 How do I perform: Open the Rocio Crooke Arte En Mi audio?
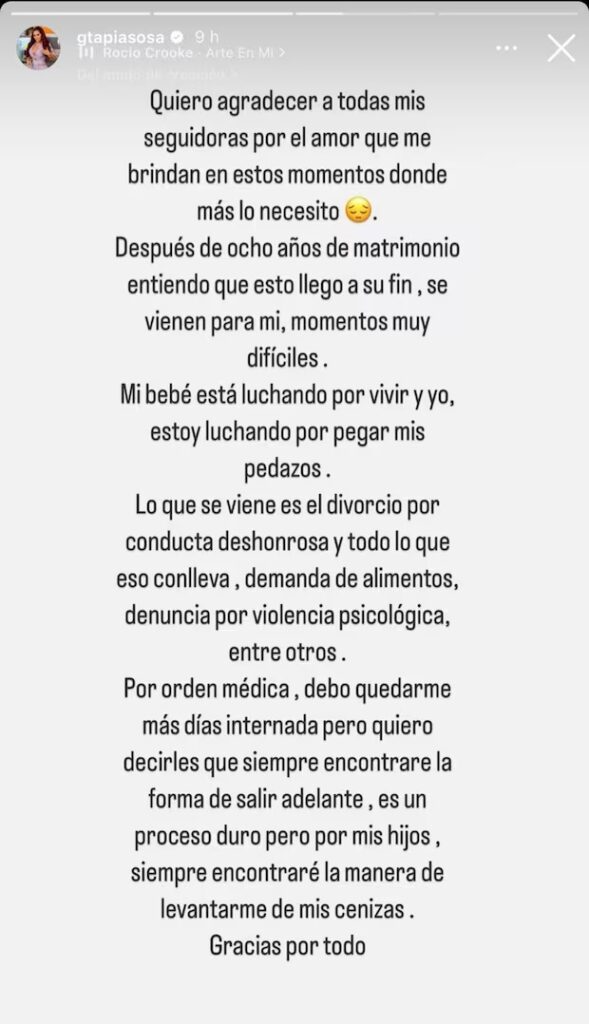click(181, 54)
